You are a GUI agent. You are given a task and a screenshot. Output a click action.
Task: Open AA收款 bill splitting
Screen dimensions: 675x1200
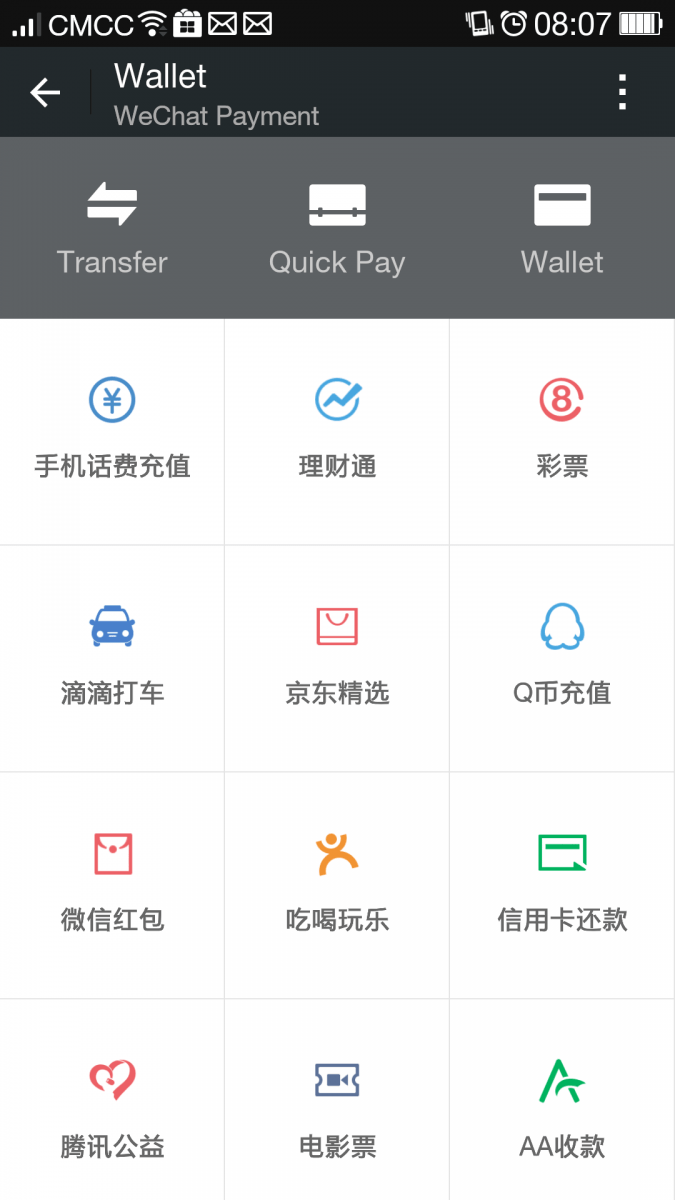[562, 1108]
